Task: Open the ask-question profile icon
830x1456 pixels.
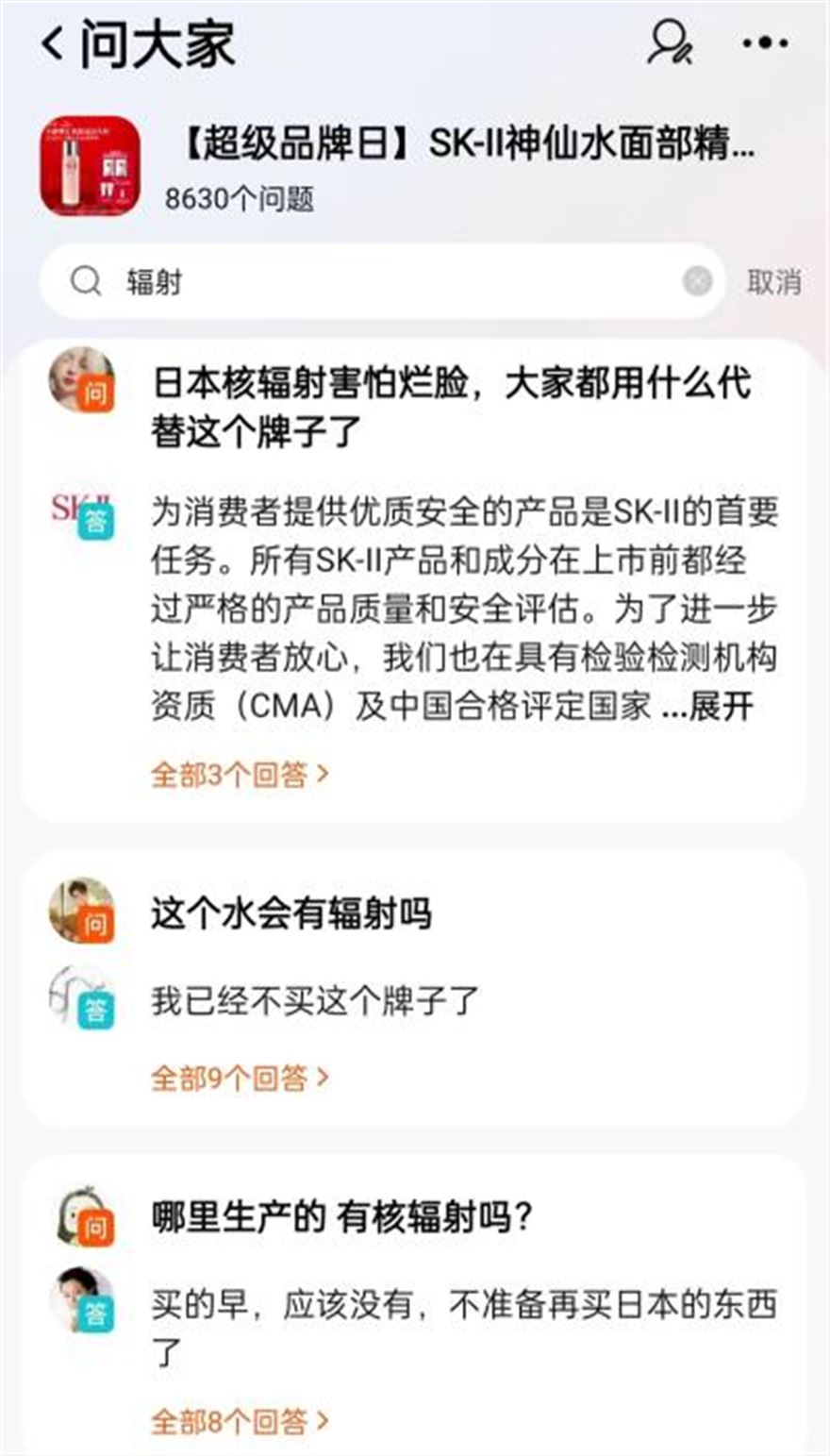Action: tap(670, 43)
